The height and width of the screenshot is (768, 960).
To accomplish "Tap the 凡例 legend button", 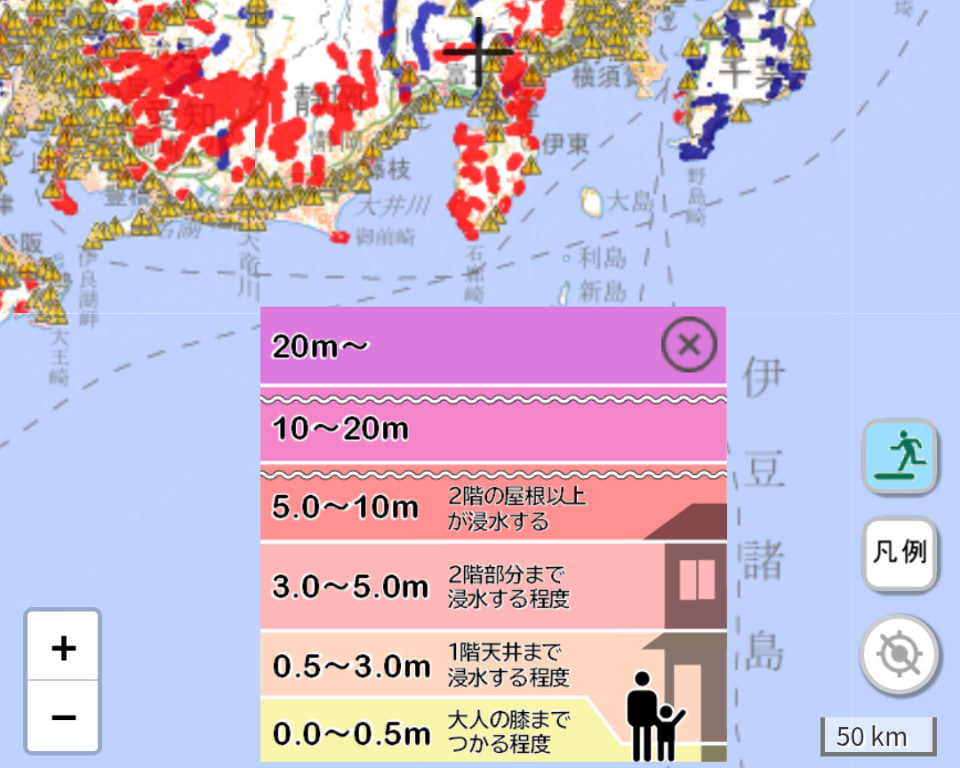I will point(899,553).
